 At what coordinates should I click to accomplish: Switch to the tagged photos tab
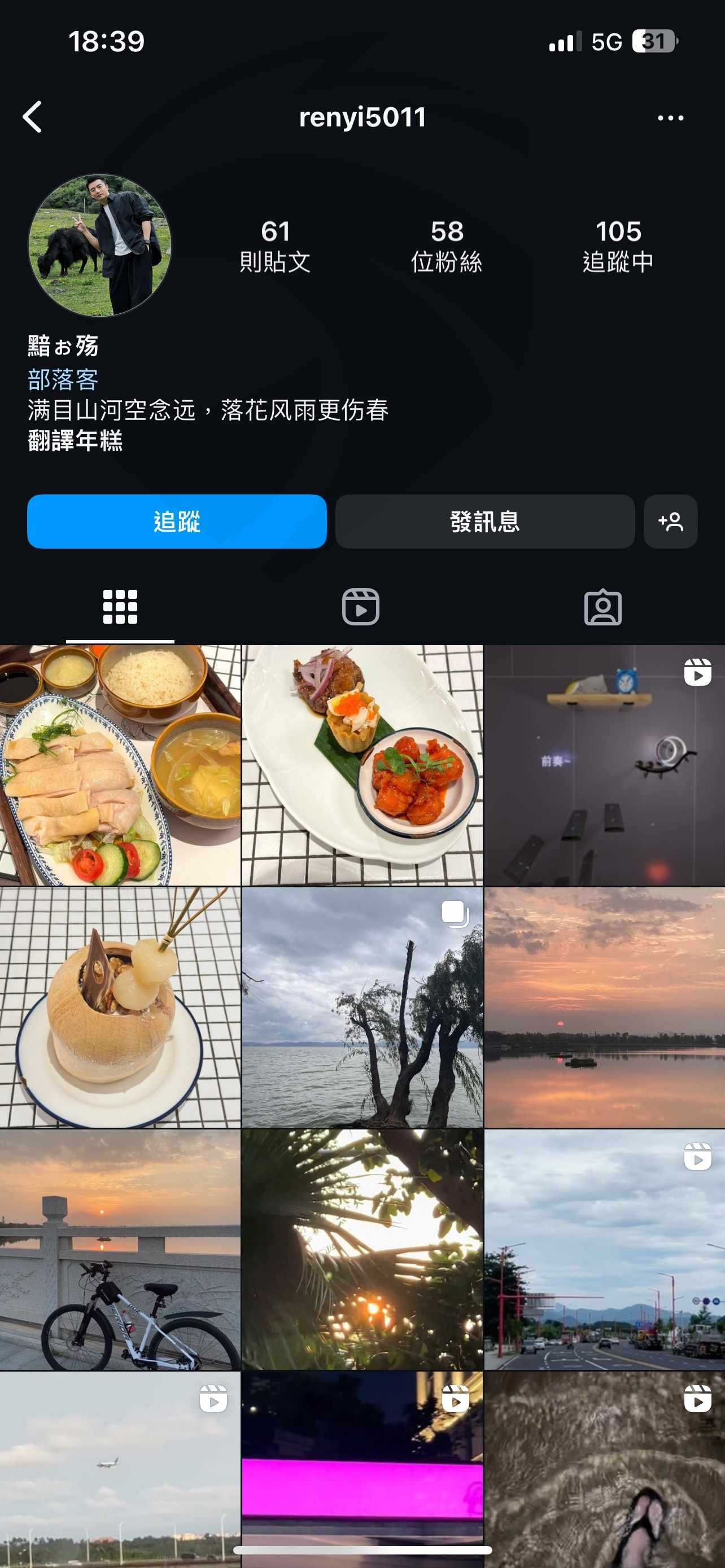coord(602,606)
